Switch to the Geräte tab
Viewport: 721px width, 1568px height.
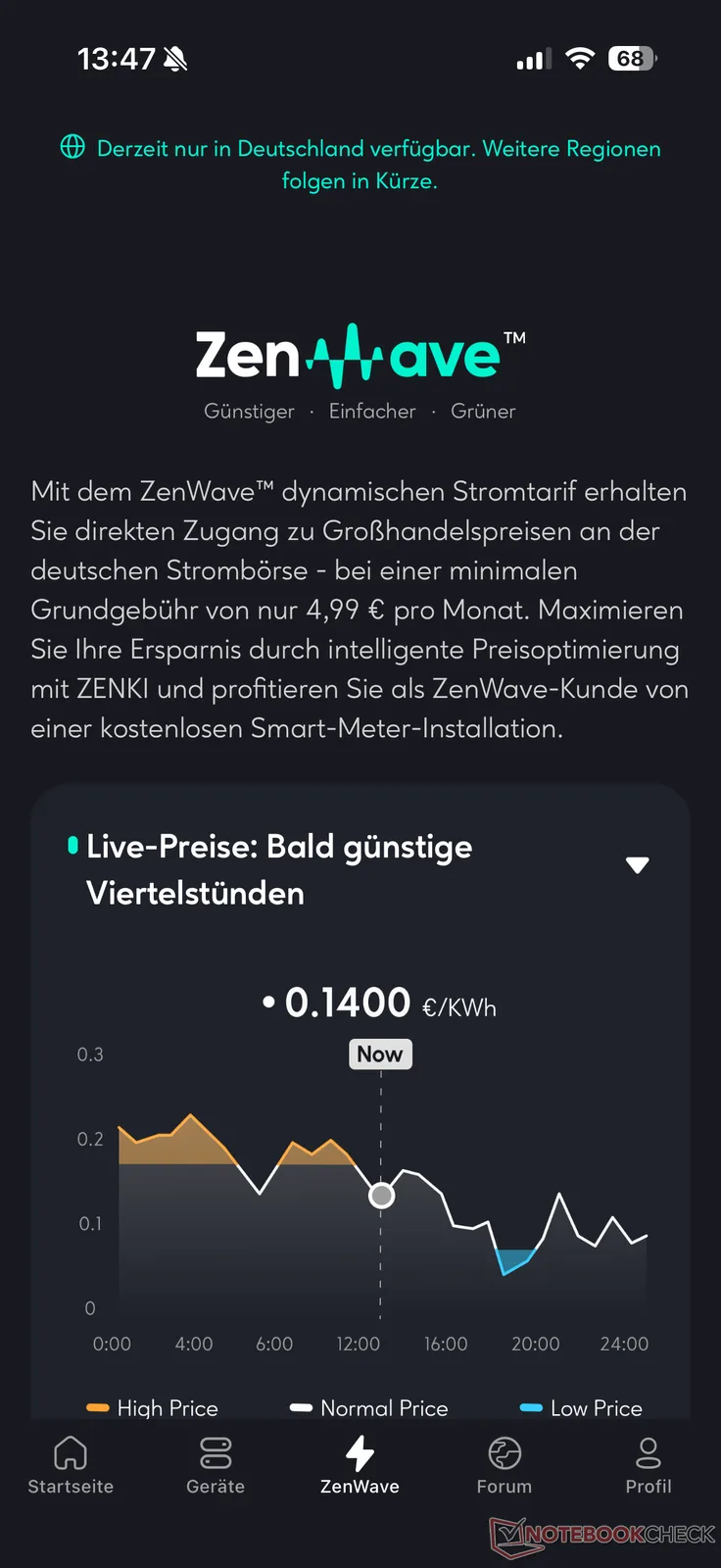click(x=216, y=1464)
